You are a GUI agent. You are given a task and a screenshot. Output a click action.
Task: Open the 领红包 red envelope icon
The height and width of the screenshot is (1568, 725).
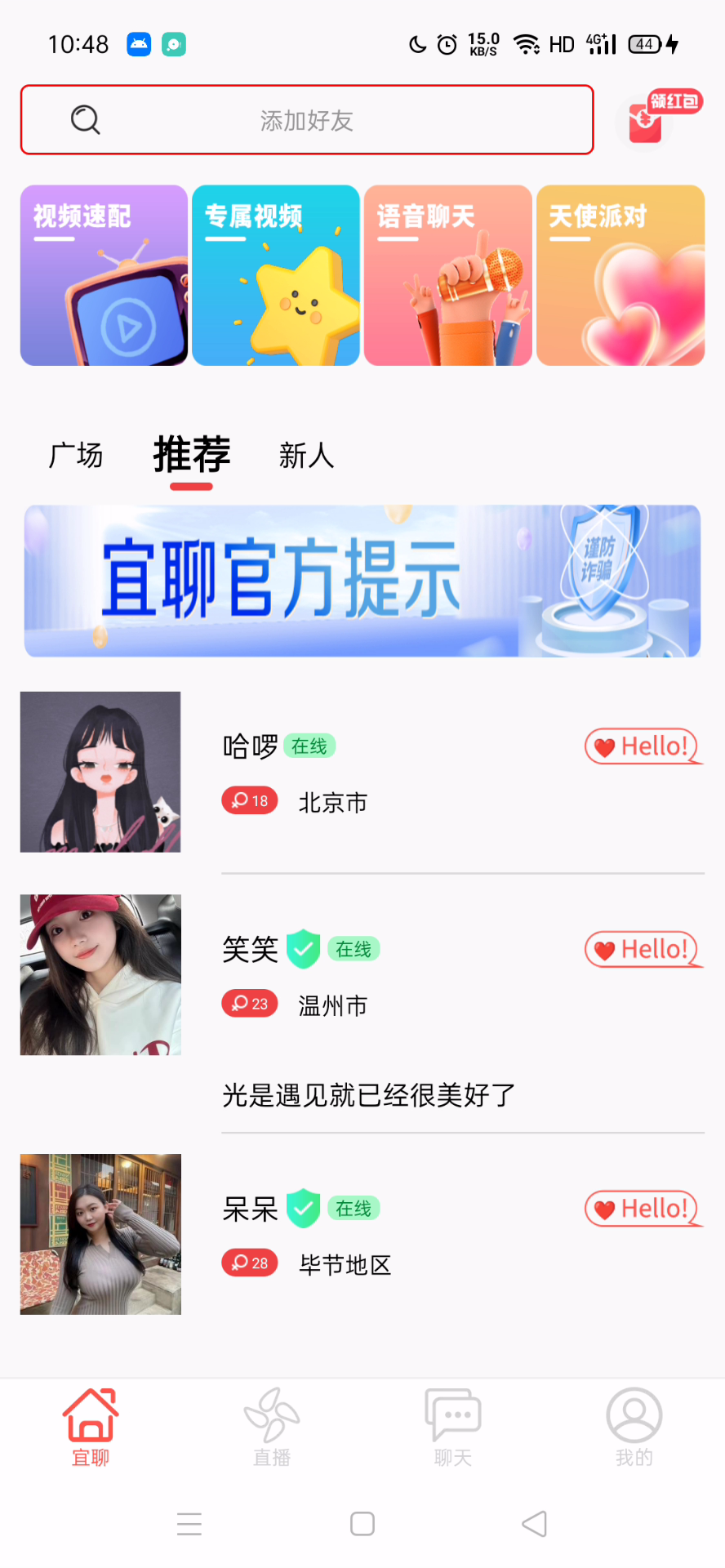pos(647,122)
